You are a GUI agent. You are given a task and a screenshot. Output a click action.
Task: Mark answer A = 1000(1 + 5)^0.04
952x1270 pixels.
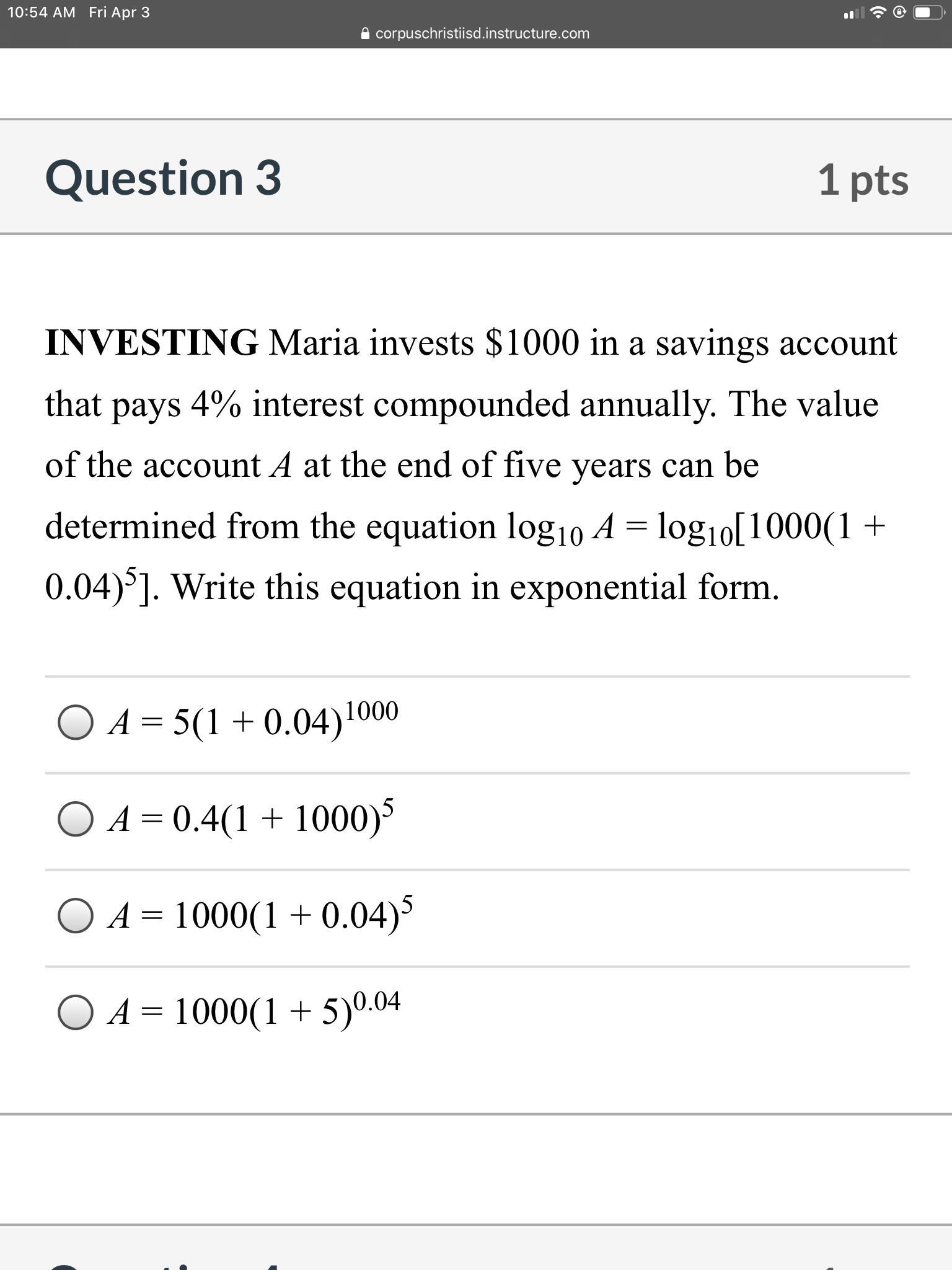[x=76, y=1012]
